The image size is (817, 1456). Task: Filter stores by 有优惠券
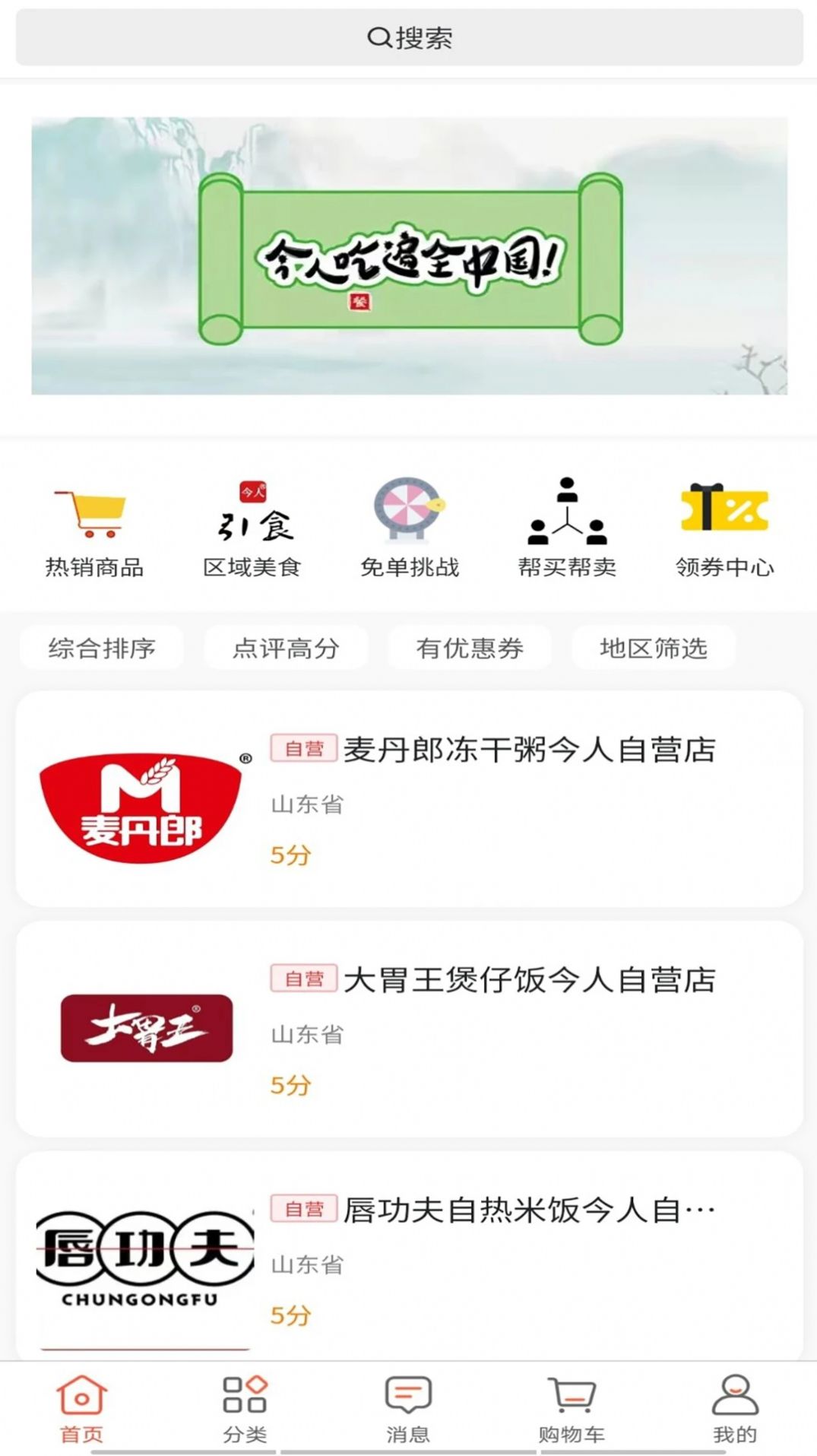[x=470, y=648]
